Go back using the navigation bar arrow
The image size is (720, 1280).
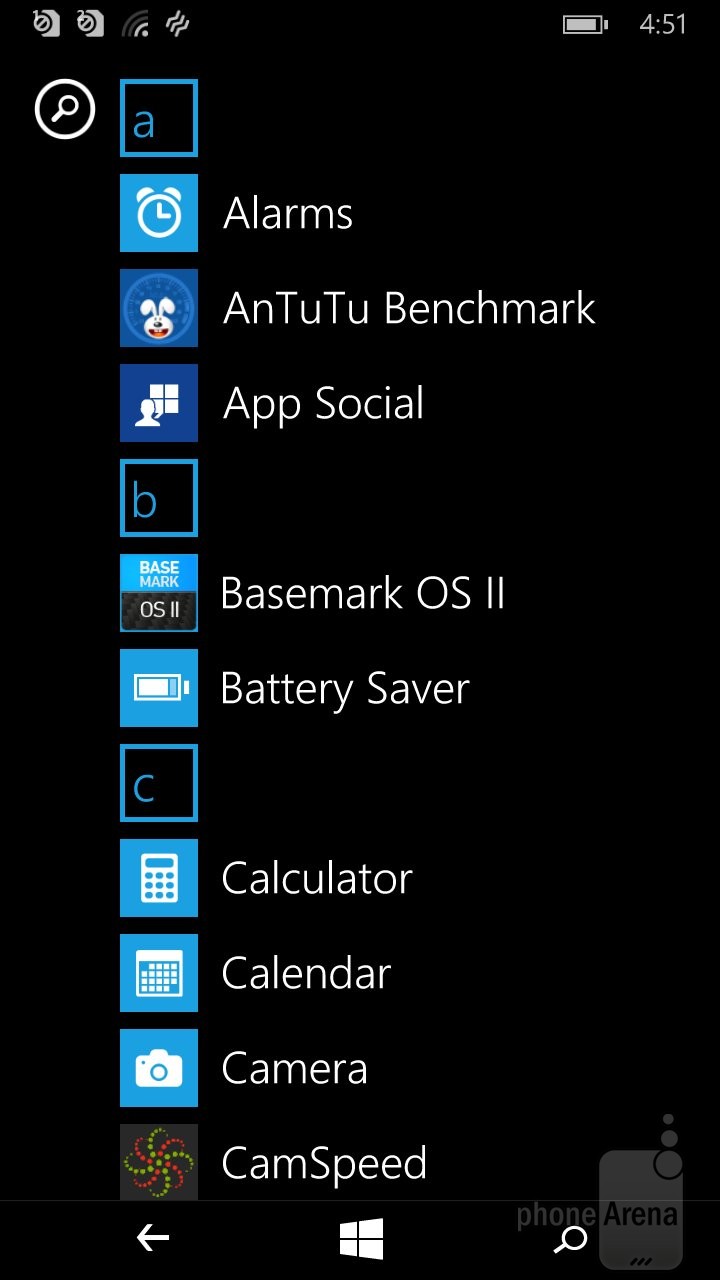pyautogui.click(x=153, y=1240)
